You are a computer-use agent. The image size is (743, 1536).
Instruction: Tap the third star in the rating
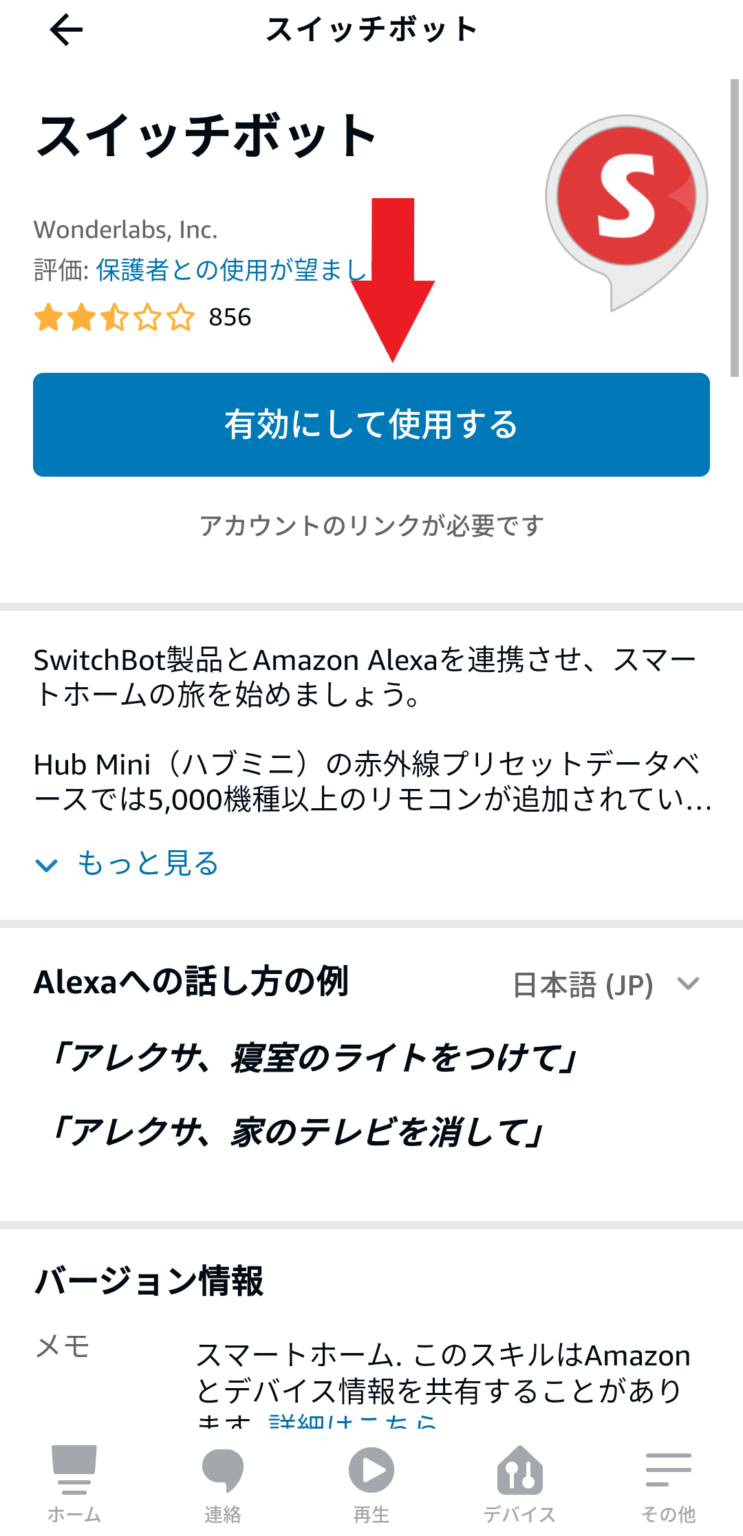[x=115, y=317]
